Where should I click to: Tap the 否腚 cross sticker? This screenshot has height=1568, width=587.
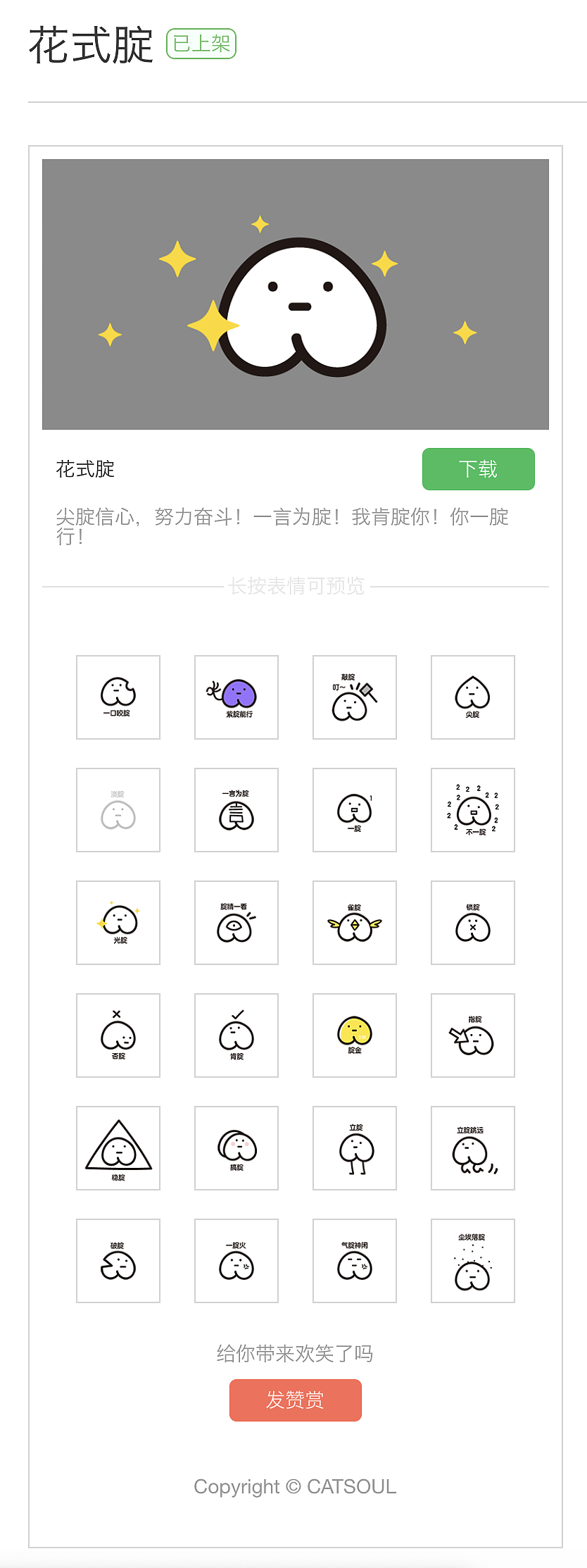click(118, 1035)
